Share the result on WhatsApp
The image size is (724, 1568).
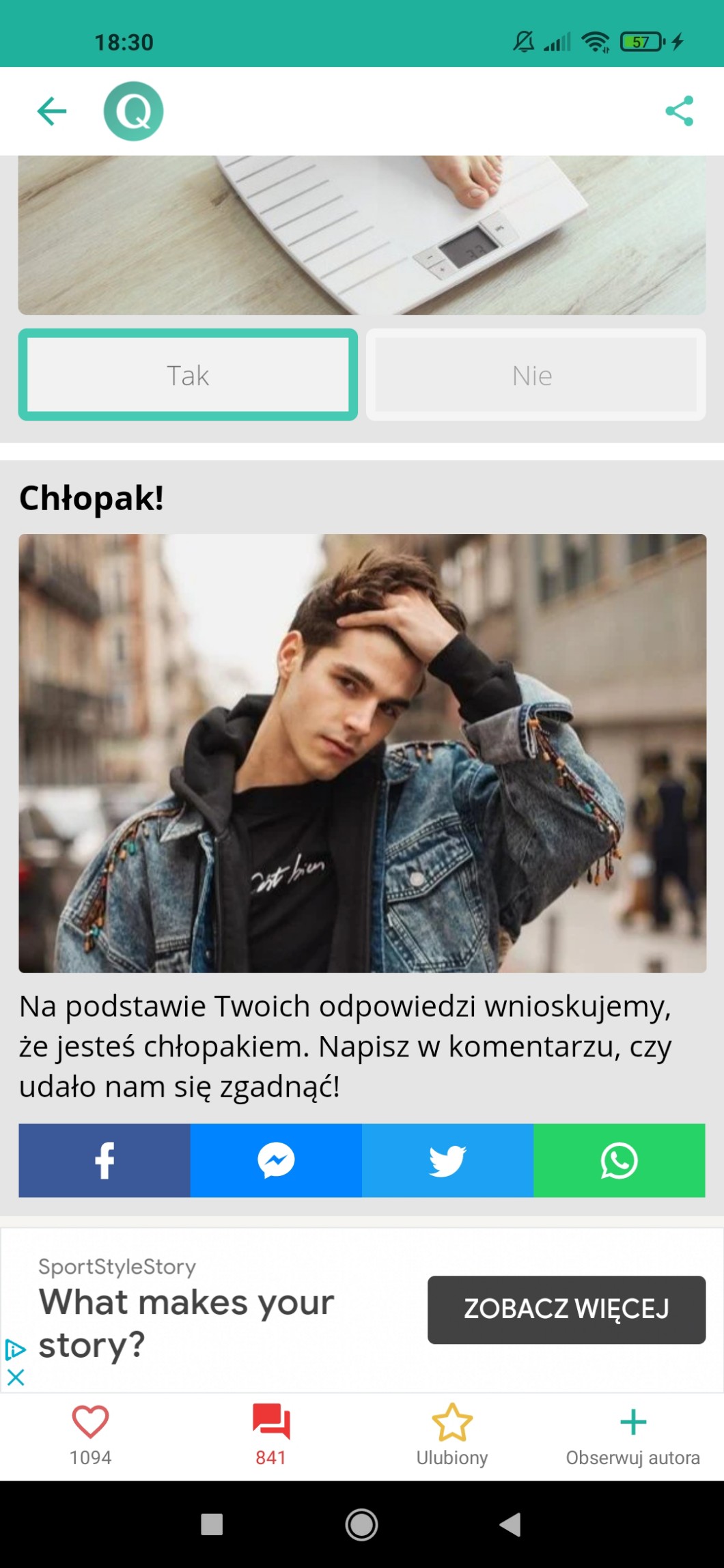[619, 1160]
